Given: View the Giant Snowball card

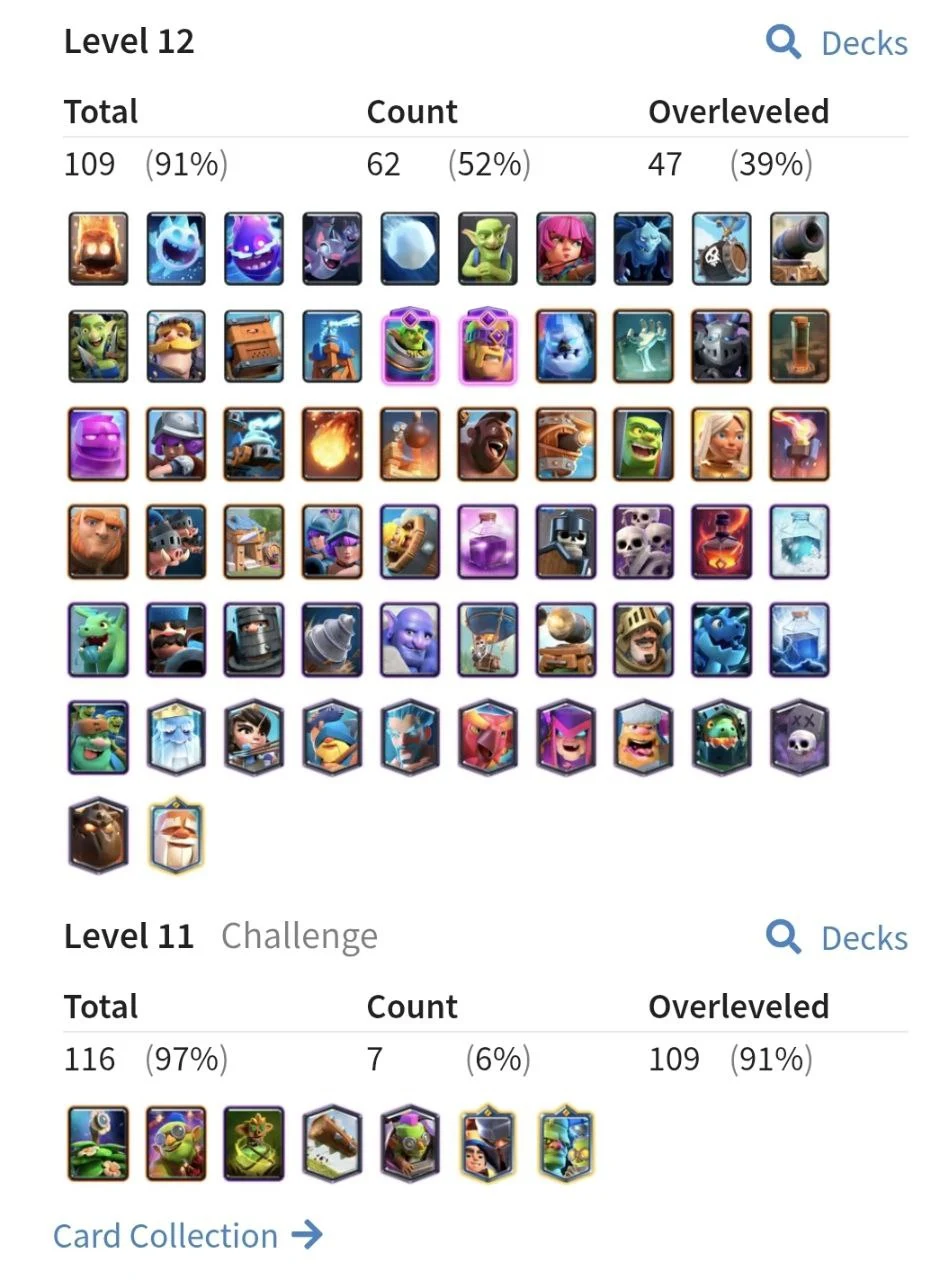Looking at the screenshot, I should point(410,249).
